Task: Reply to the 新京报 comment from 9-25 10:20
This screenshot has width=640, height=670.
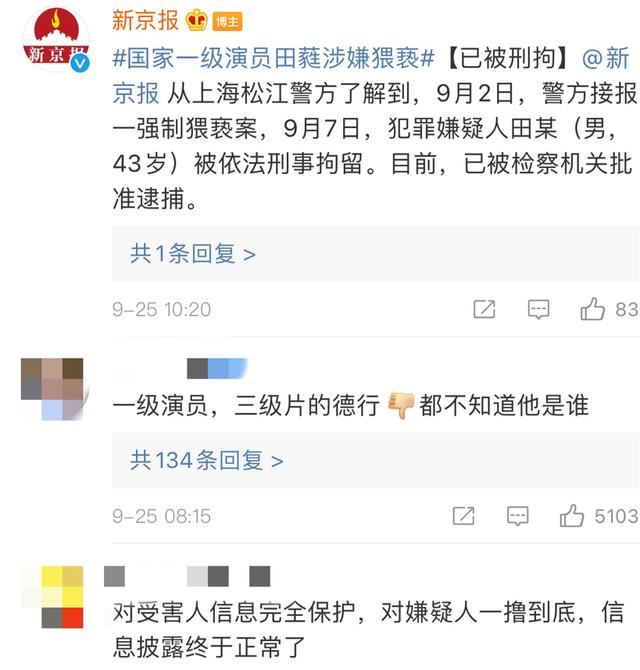Action: (x=538, y=309)
